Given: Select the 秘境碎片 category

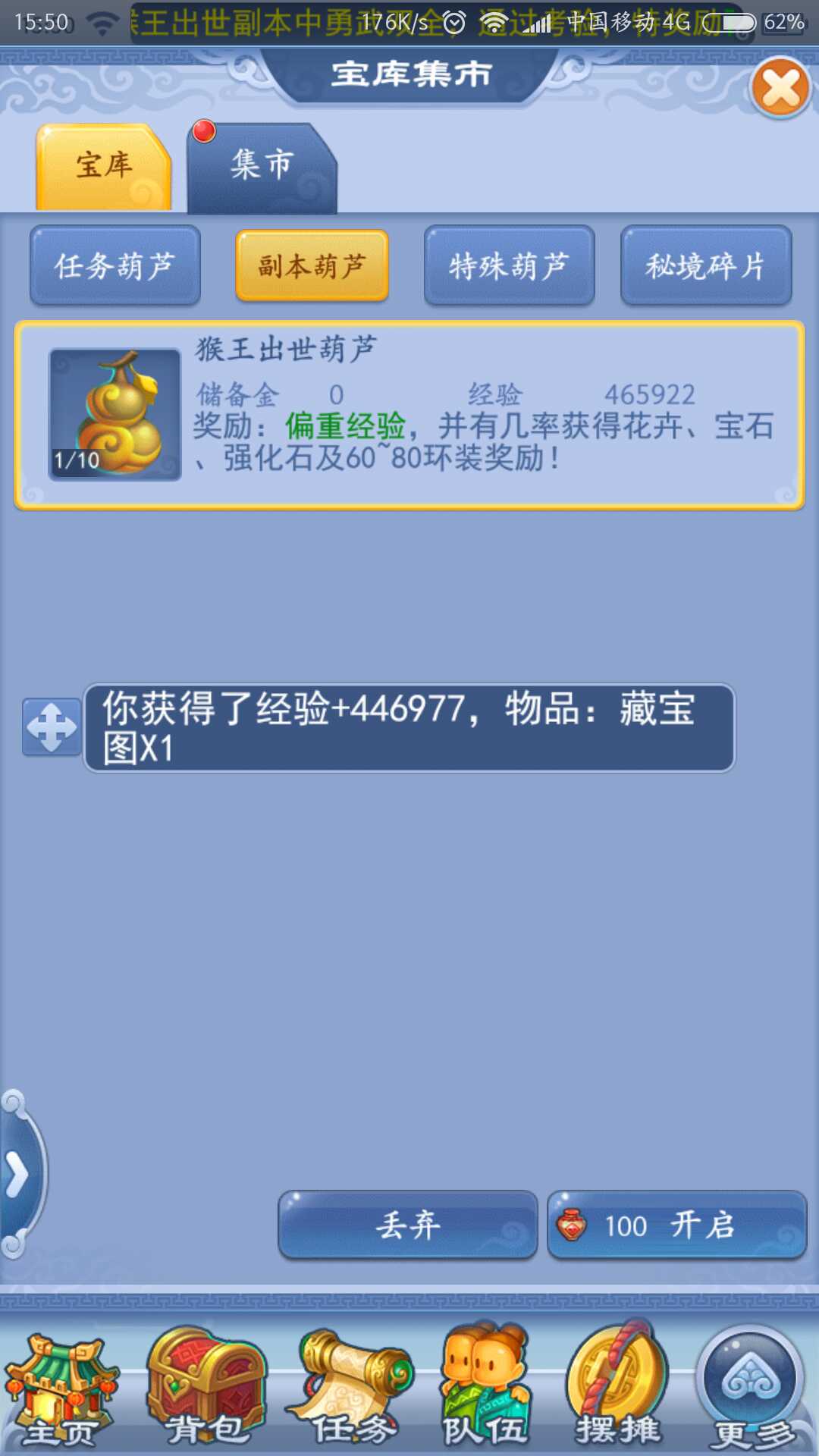Looking at the screenshot, I should click(x=705, y=266).
